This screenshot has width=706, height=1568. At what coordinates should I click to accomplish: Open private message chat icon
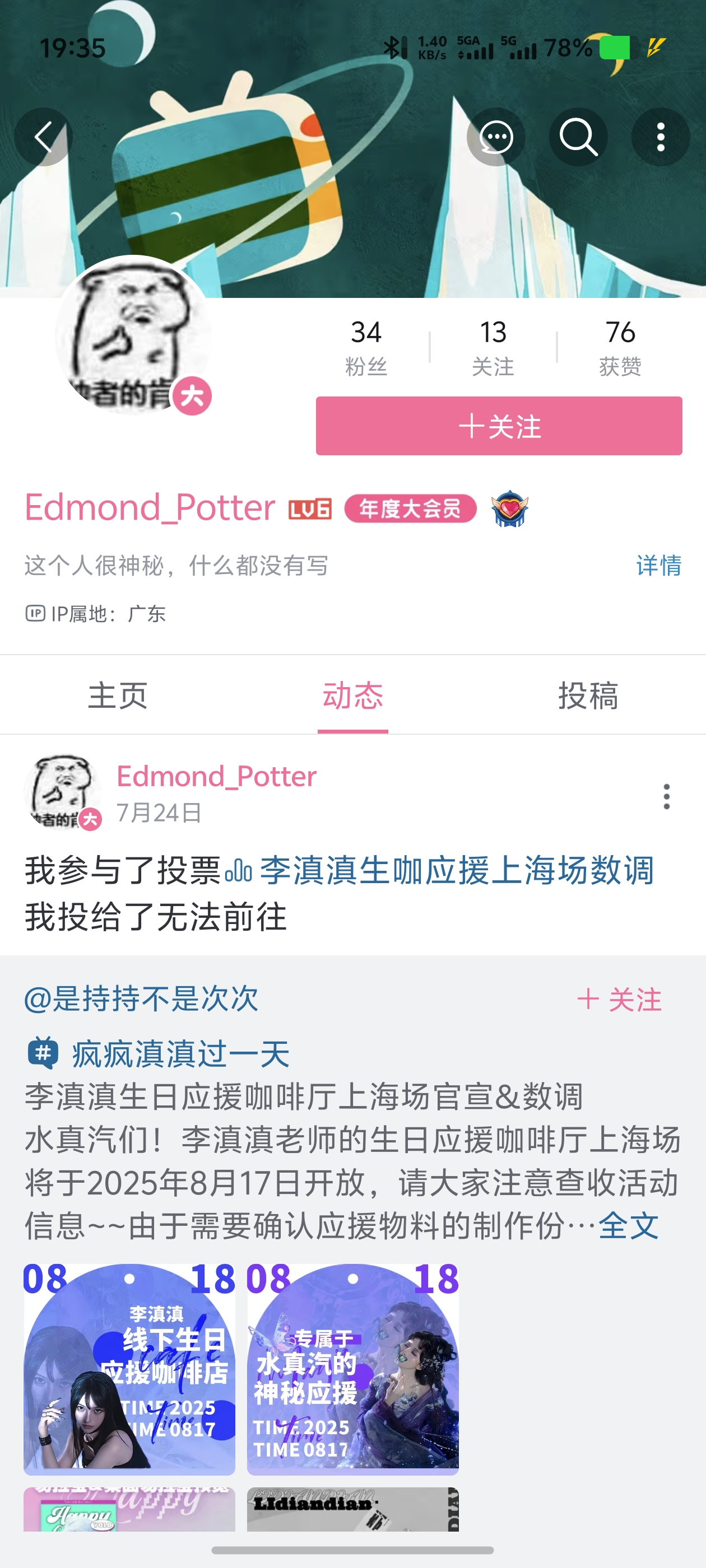pyautogui.click(x=496, y=137)
